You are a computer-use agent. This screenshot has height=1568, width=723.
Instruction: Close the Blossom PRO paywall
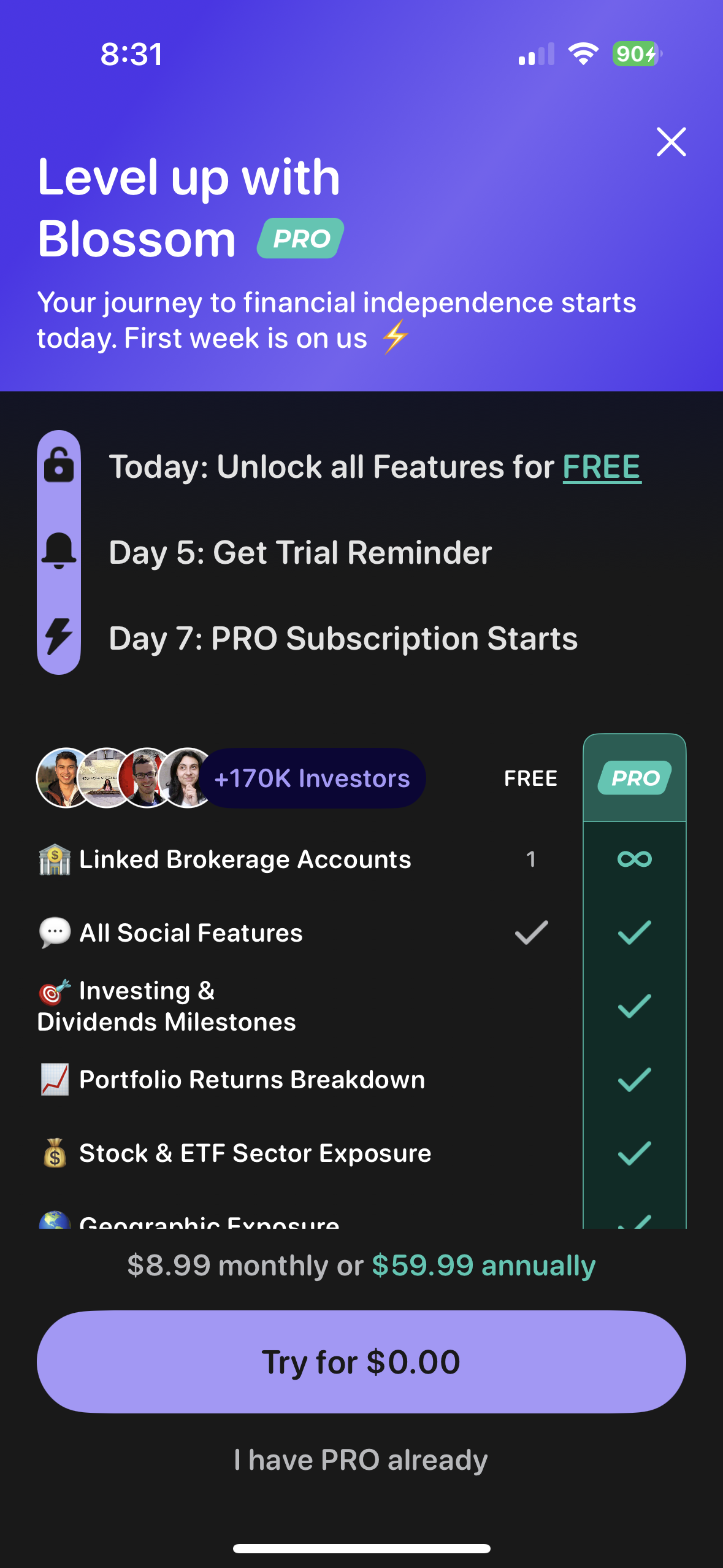[x=671, y=142]
